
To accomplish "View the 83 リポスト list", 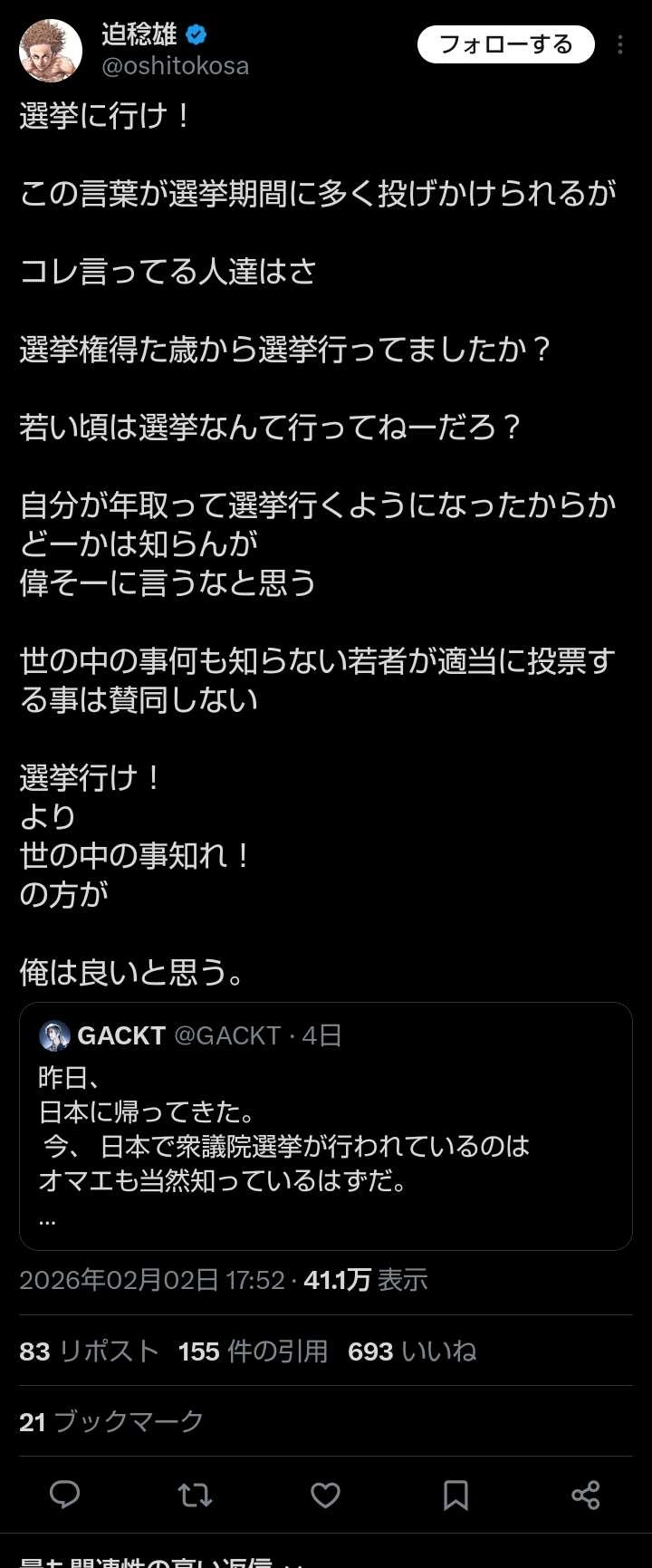I will point(89,1351).
